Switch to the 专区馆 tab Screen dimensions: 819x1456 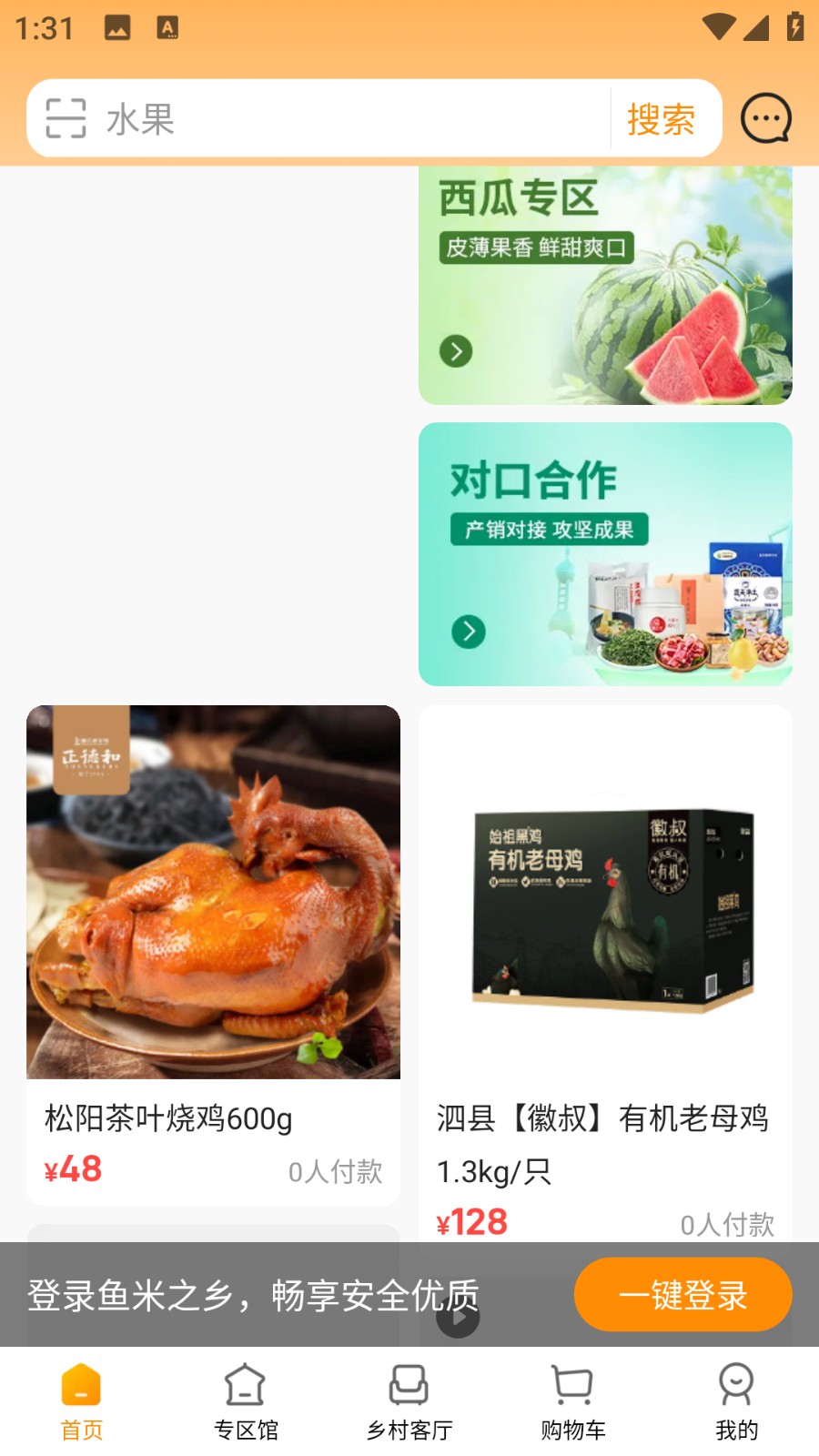[246, 1401]
